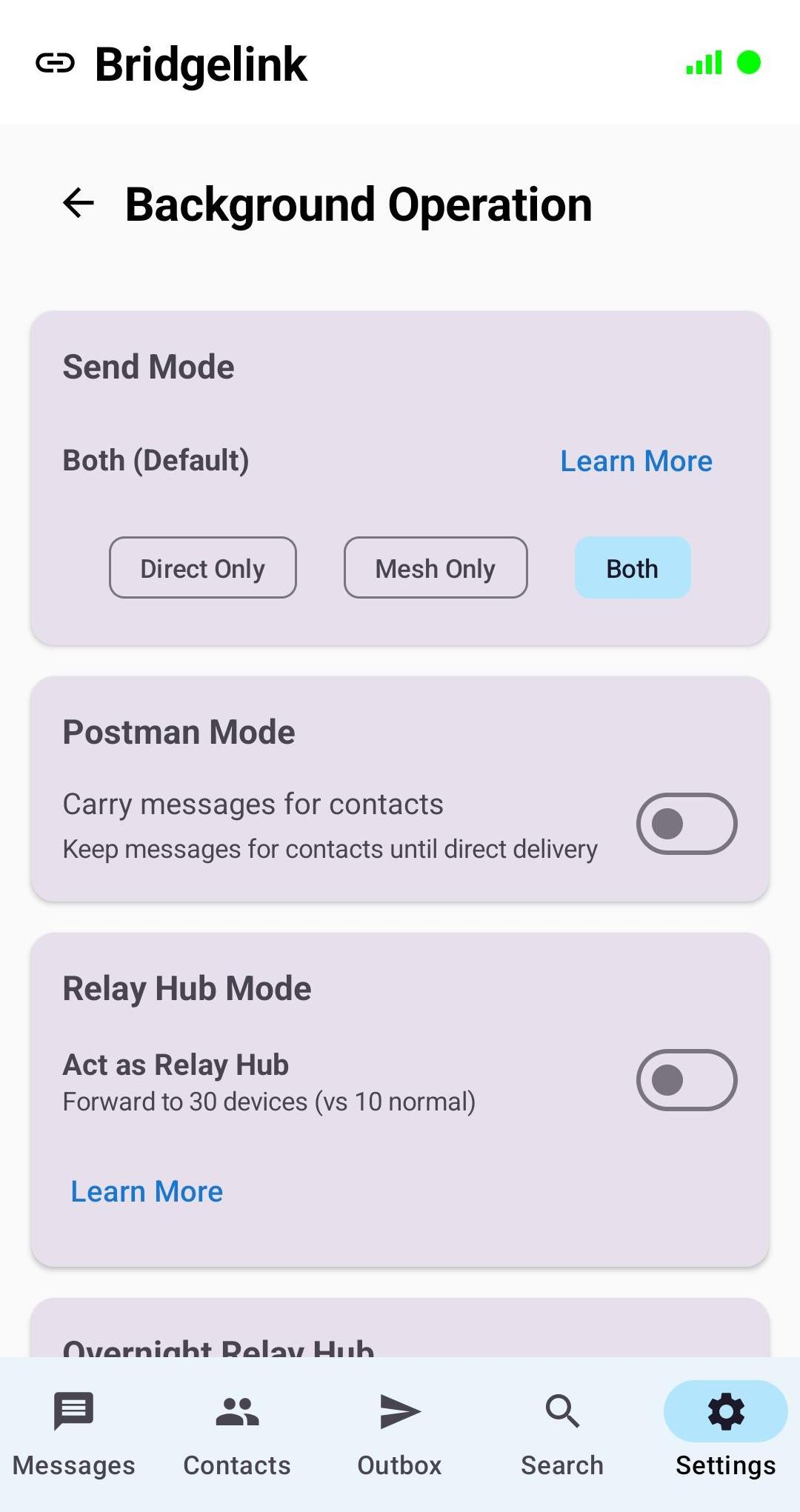Tap the green online status dot
This screenshot has height=1512, width=800.
(750, 64)
